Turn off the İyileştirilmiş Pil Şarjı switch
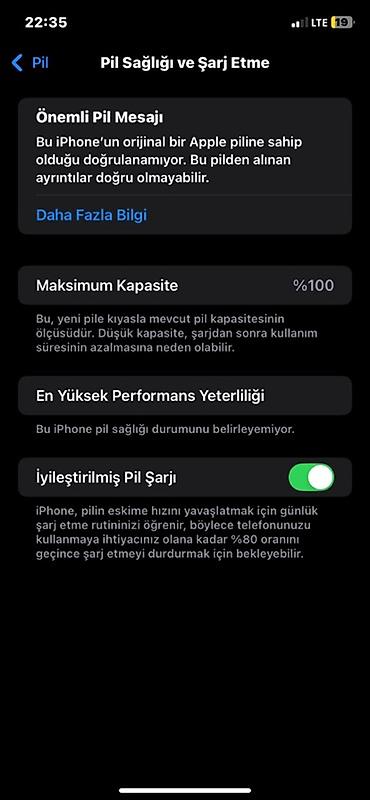This screenshot has width=370, height=800. [x=311, y=477]
